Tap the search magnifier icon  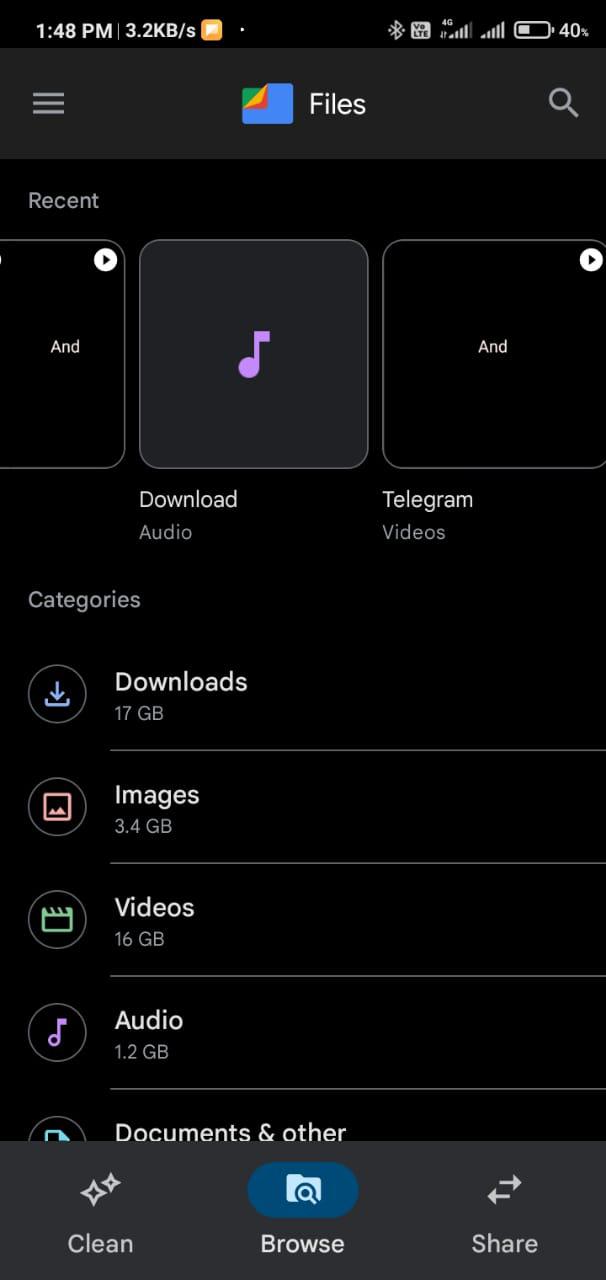[x=563, y=103]
